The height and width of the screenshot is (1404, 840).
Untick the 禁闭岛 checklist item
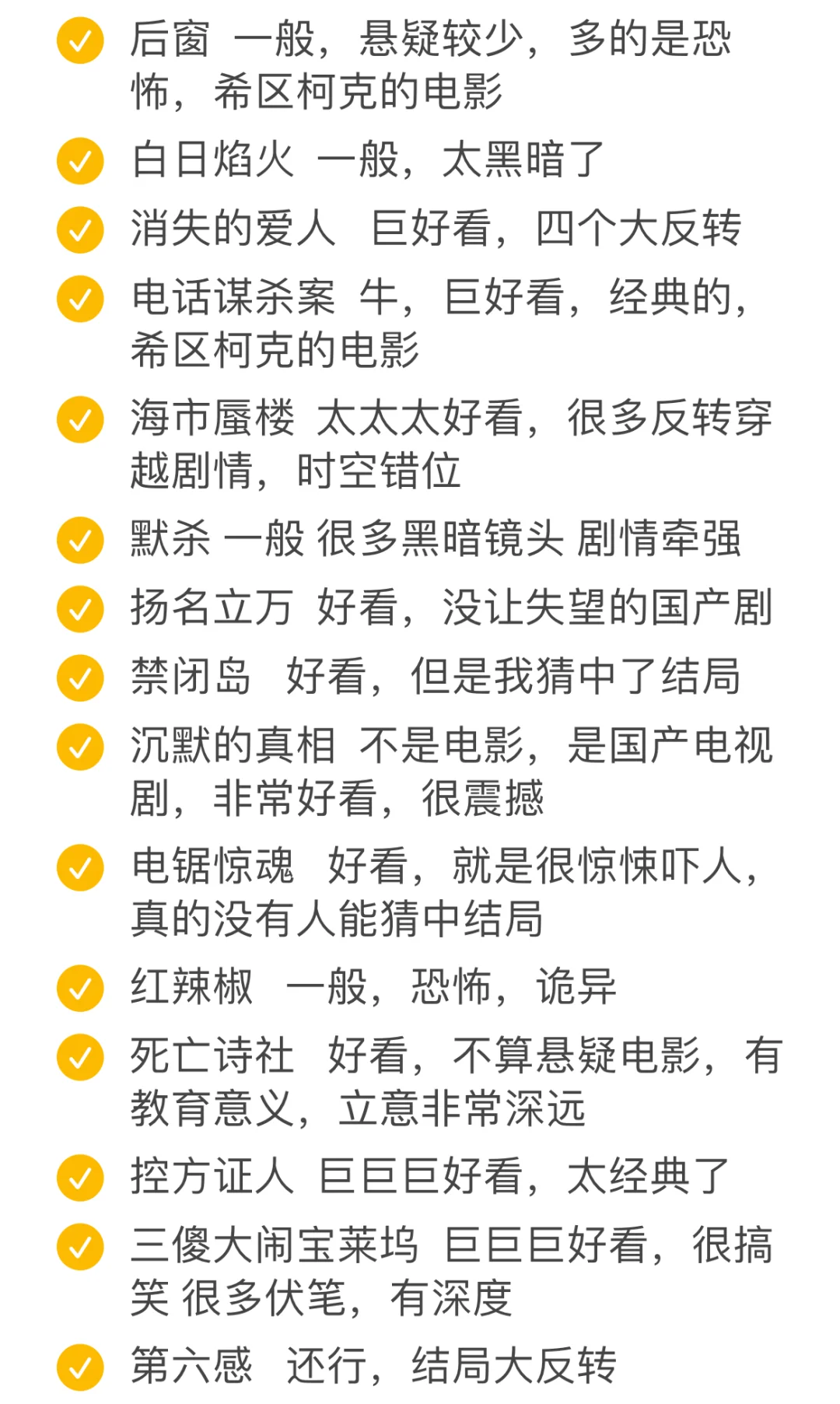click(x=80, y=677)
